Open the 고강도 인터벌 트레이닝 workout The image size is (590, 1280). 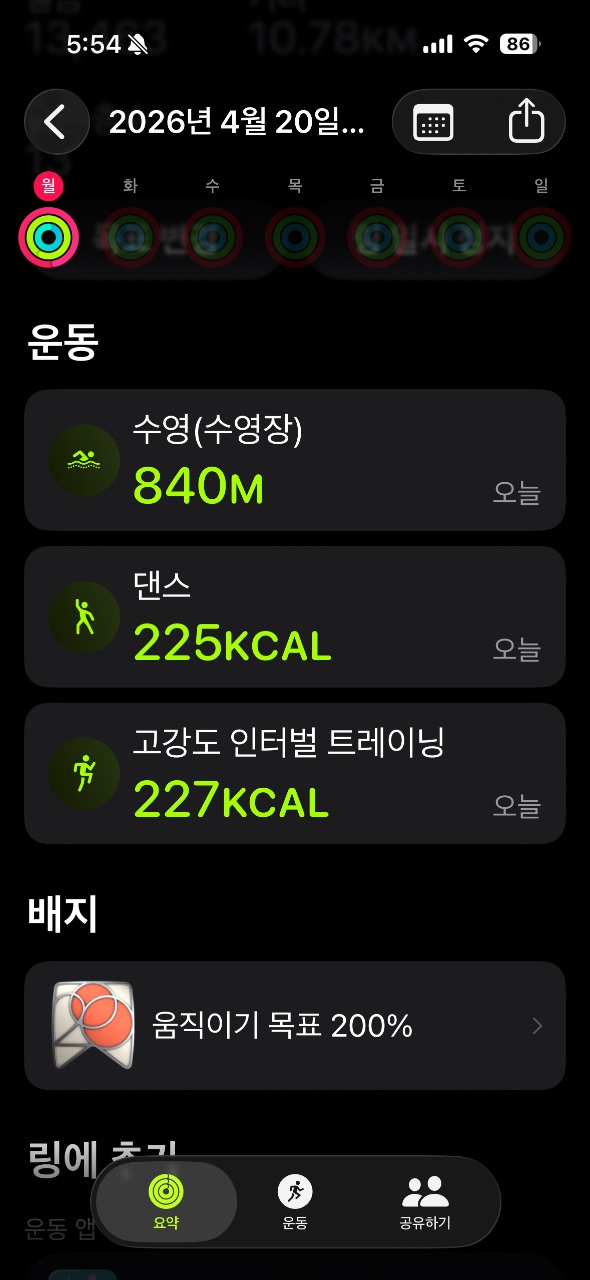(295, 774)
